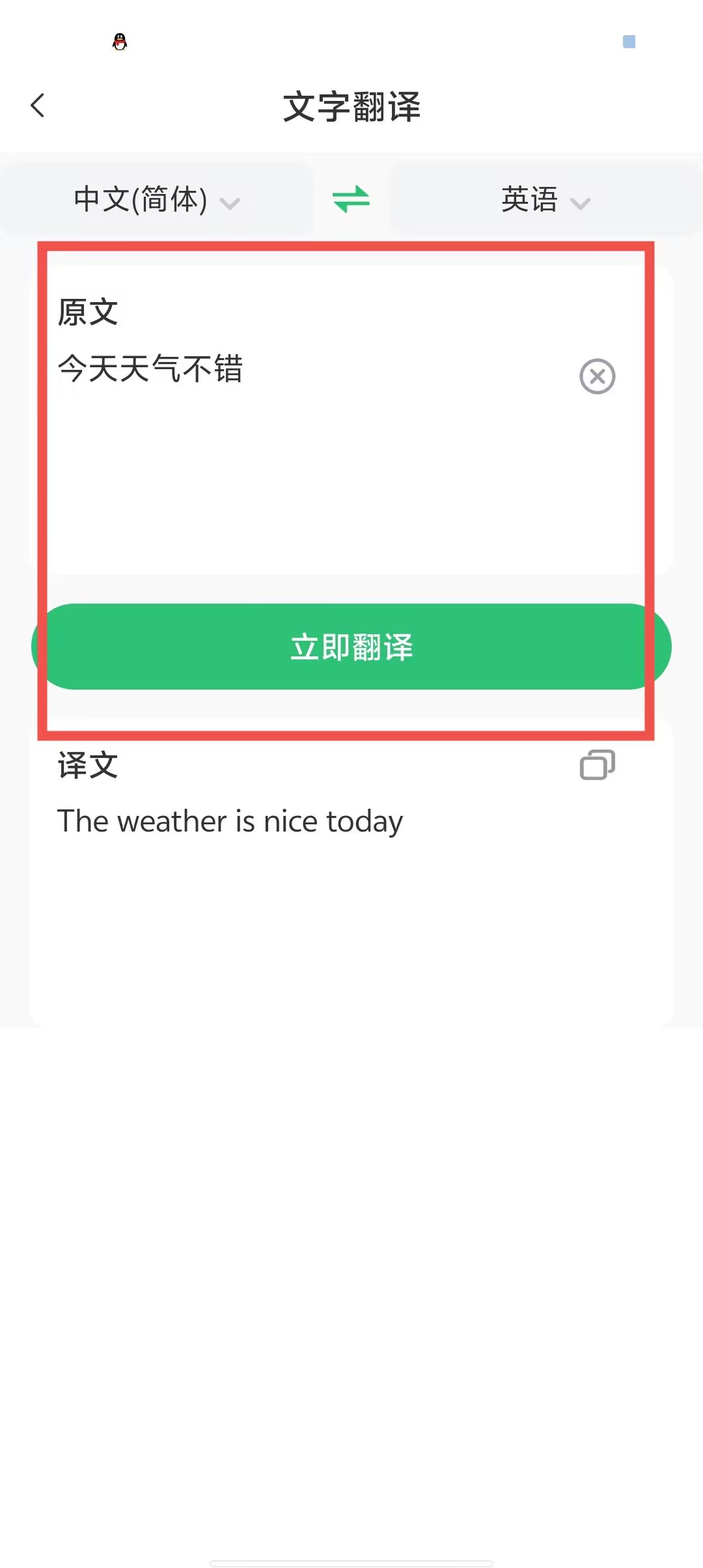Screen dimensions: 703x1568
Task: Copy the translated 译文 text
Action: point(597,765)
